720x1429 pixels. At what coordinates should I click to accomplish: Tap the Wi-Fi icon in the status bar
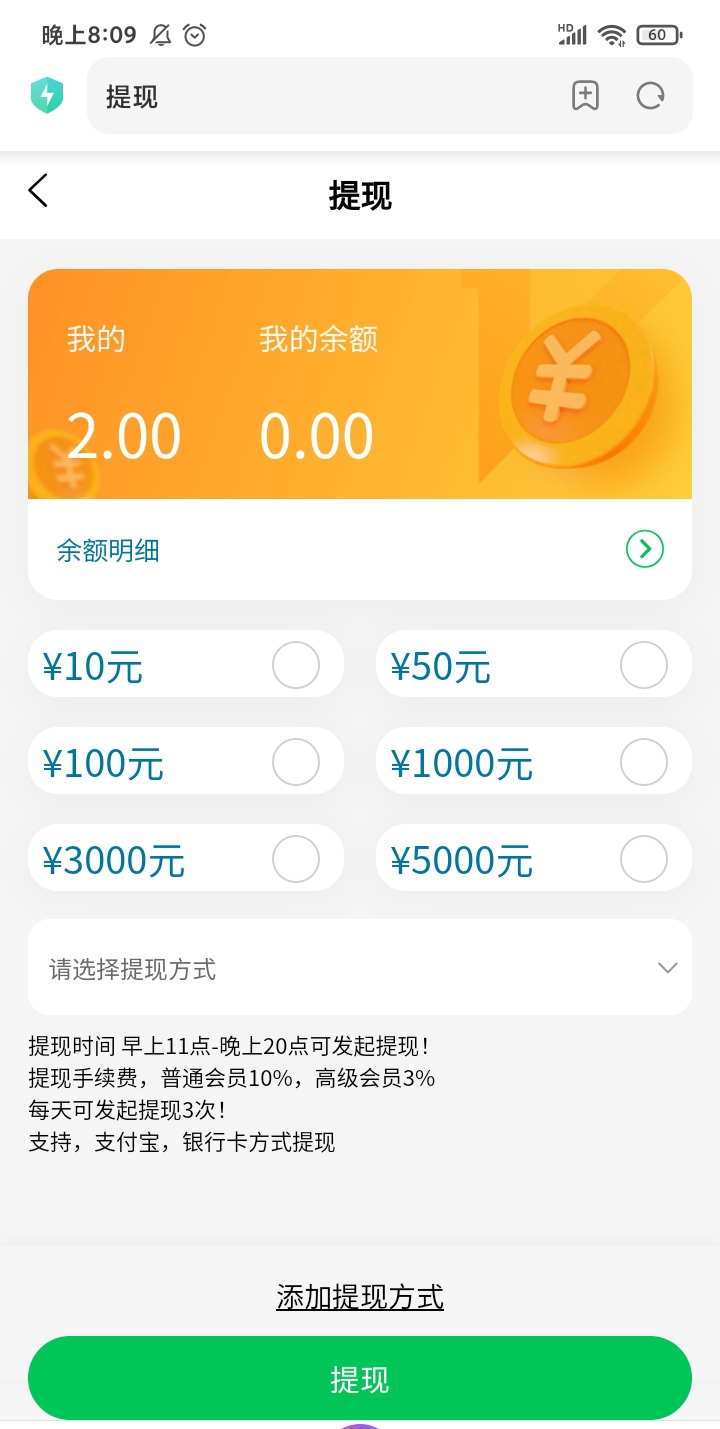coord(610,34)
